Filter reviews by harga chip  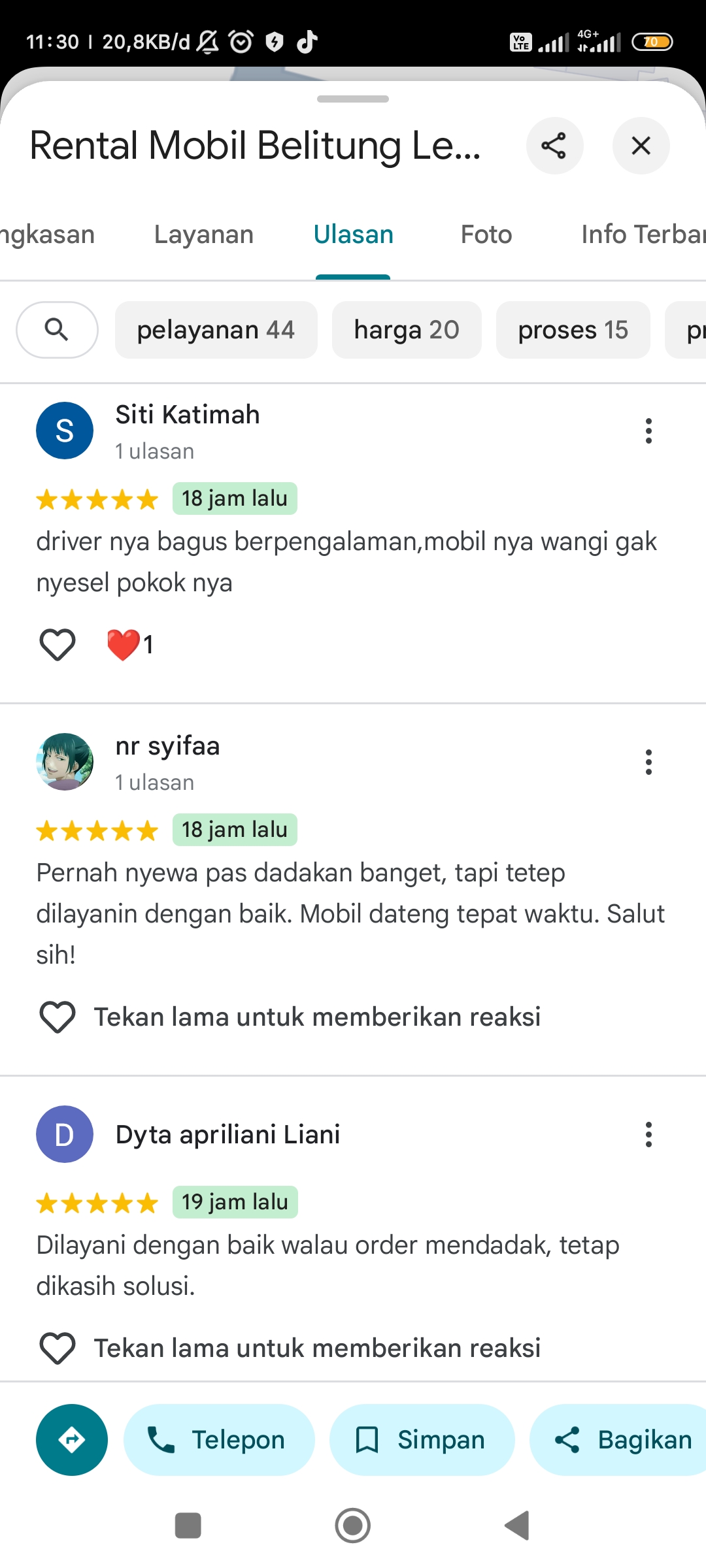tap(407, 330)
